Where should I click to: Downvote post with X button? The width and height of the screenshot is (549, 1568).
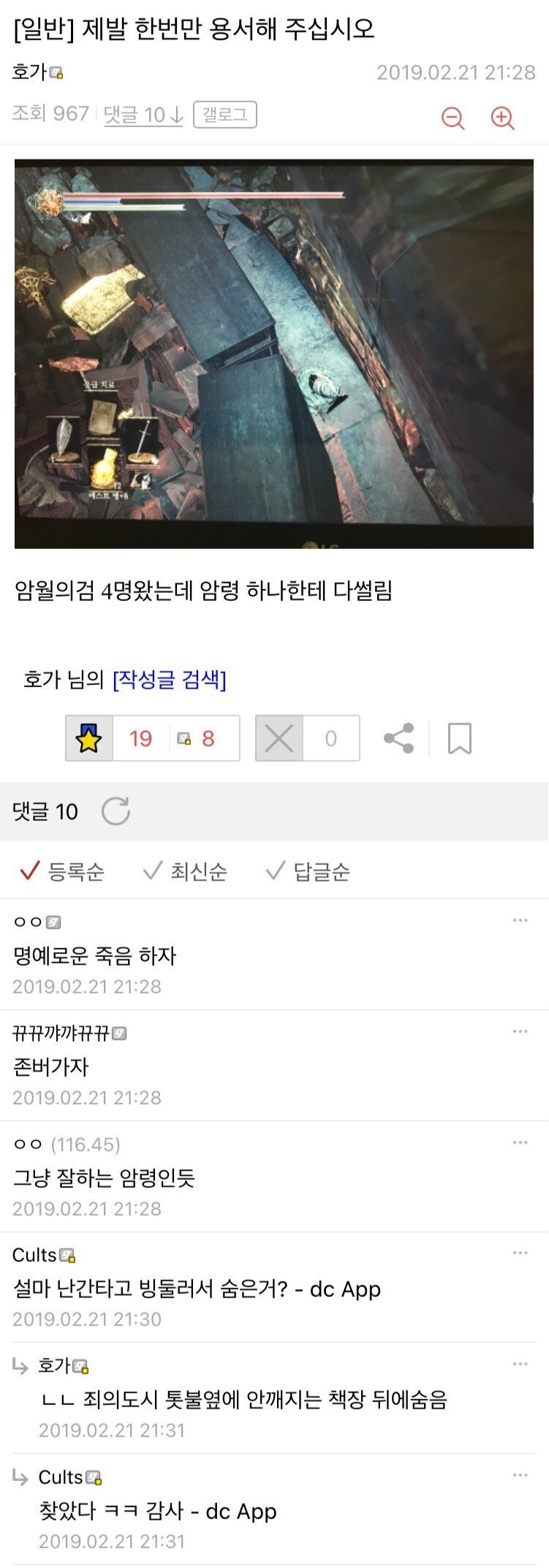(x=279, y=738)
